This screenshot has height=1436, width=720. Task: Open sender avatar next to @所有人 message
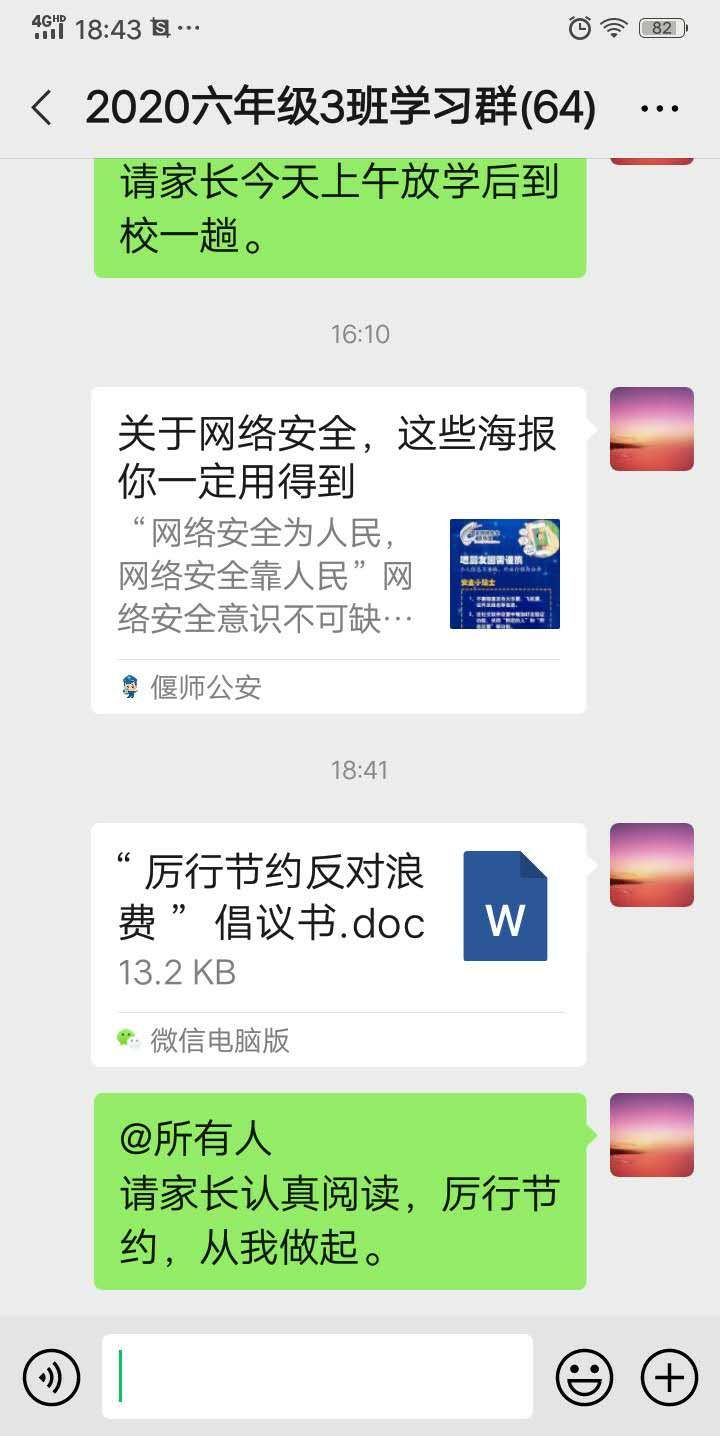[651, 1135]
